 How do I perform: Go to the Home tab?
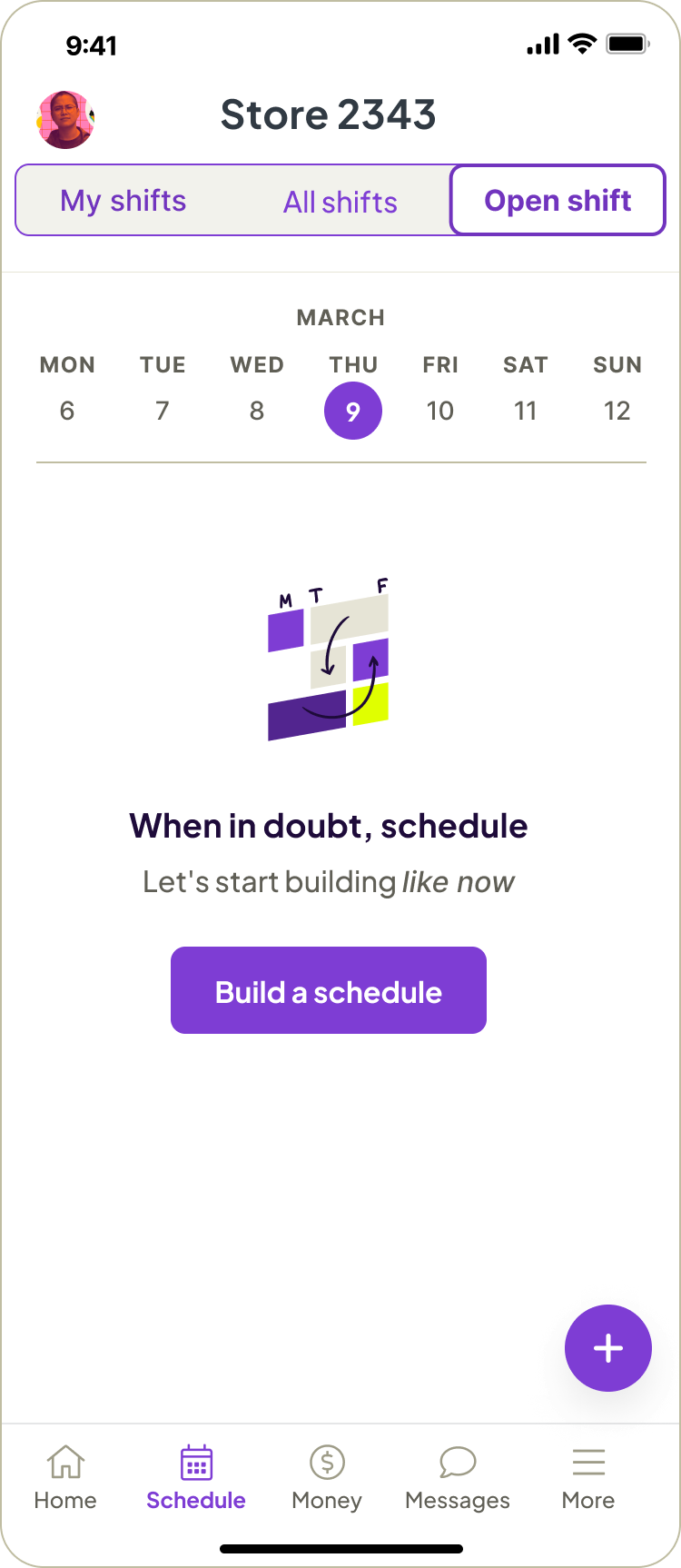point(65,1477)
